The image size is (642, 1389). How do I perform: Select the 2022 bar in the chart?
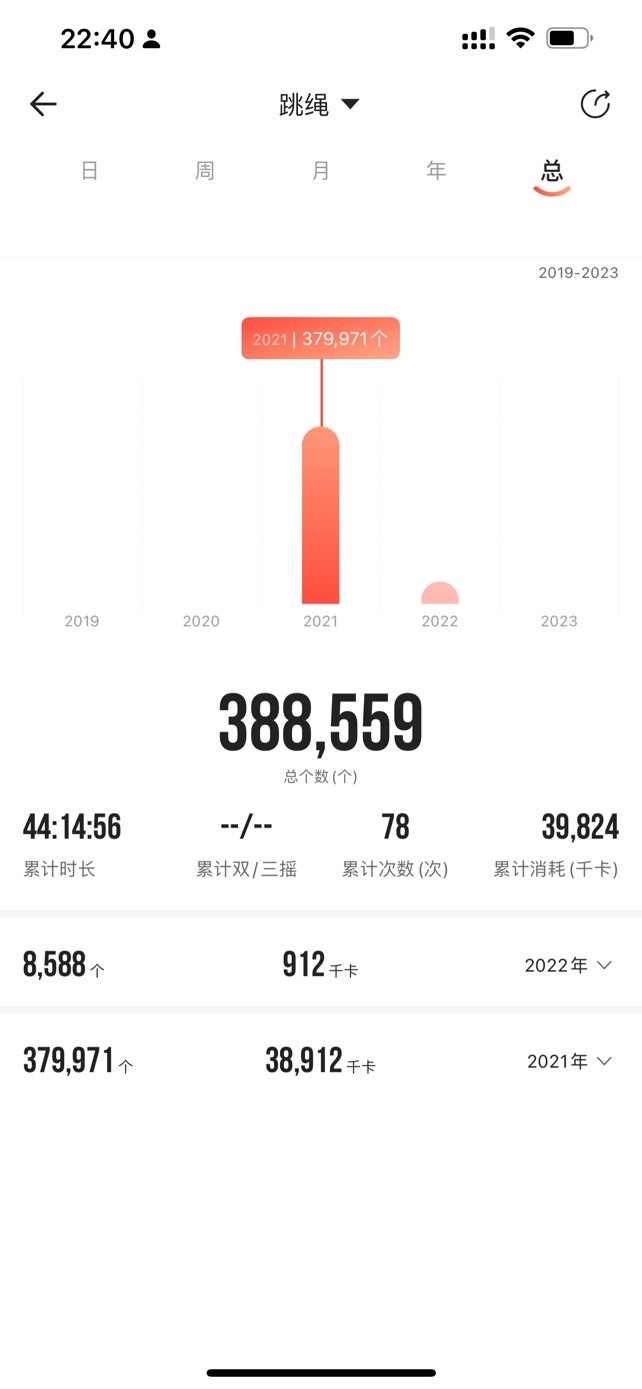440,593
